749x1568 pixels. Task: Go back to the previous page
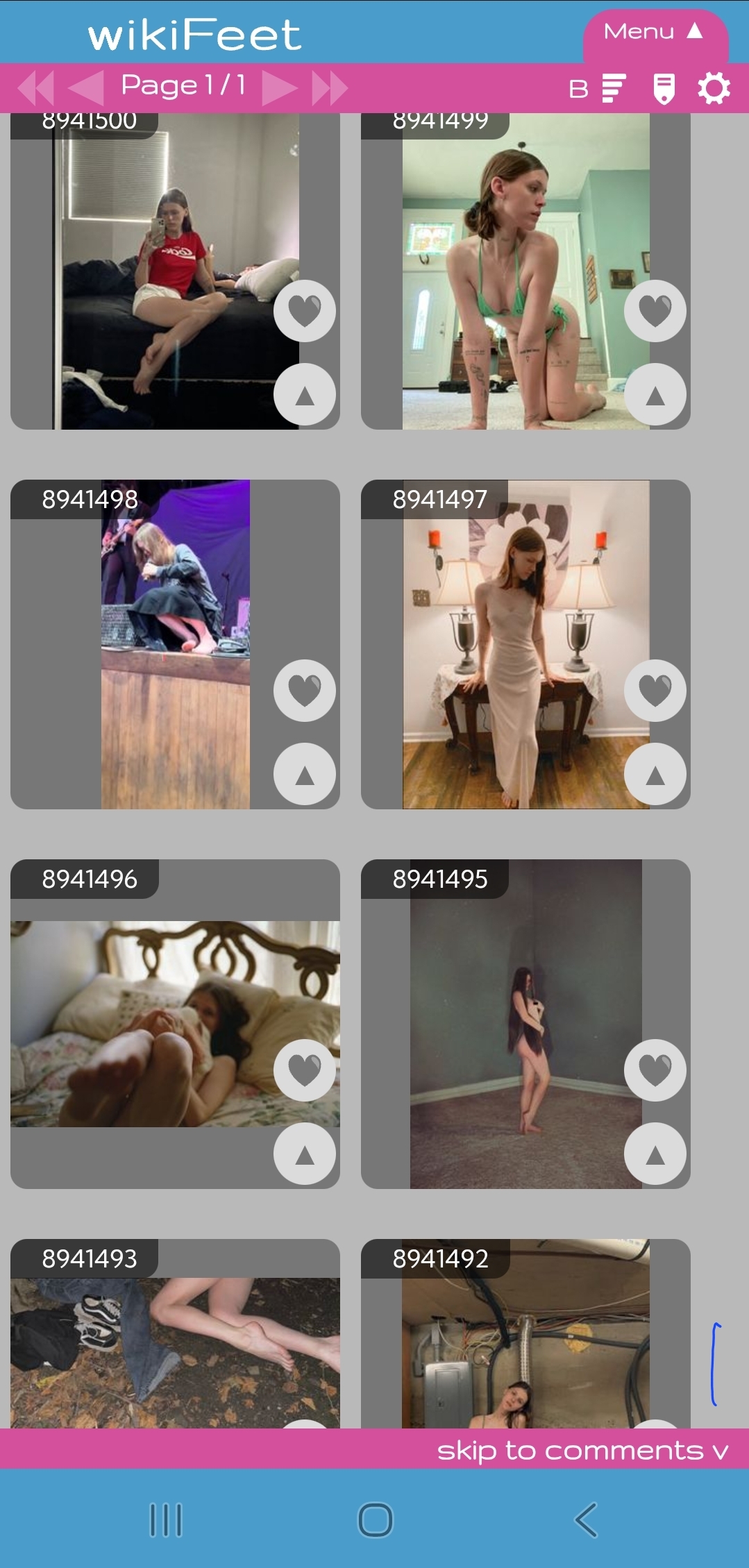pyautogui.click(x=86, y=87)
